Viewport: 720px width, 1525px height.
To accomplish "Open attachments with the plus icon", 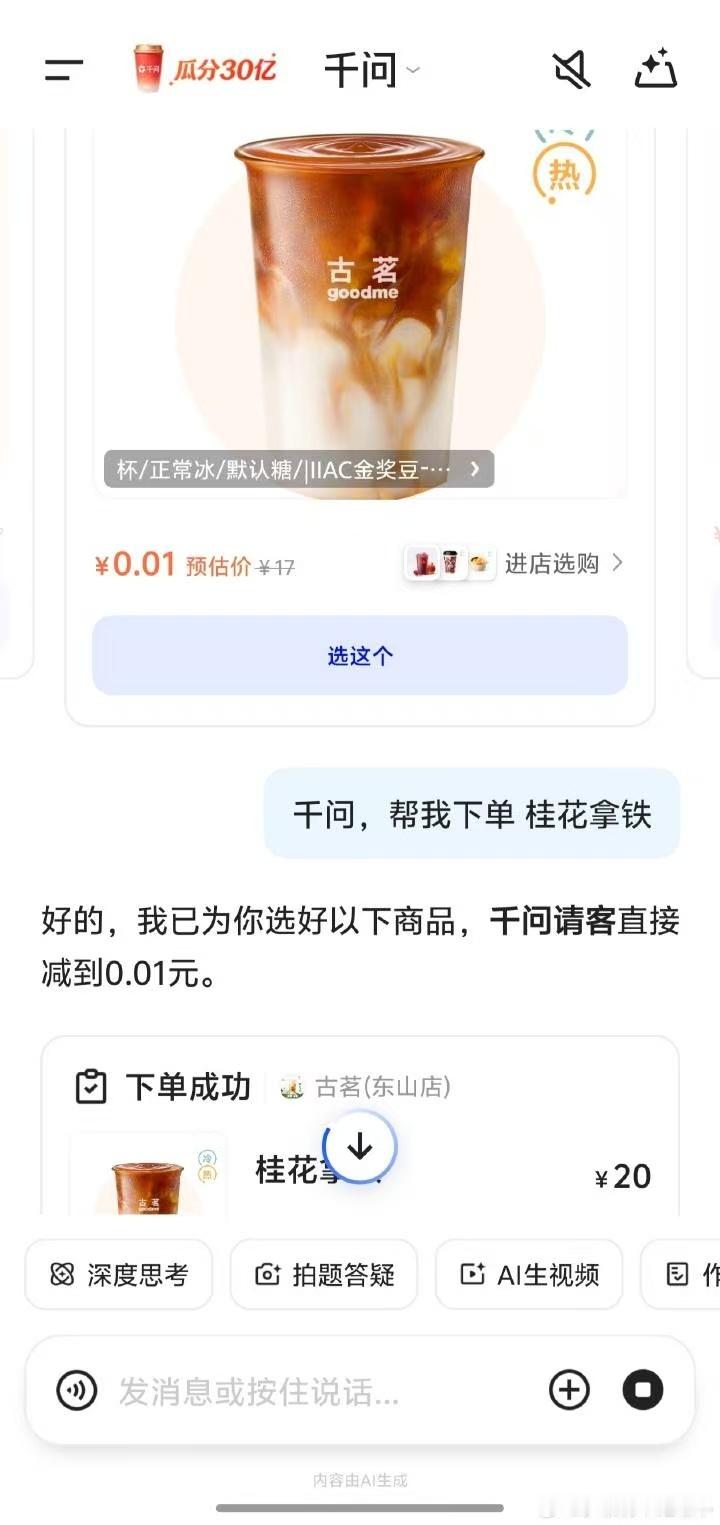I will point(569,1390).
